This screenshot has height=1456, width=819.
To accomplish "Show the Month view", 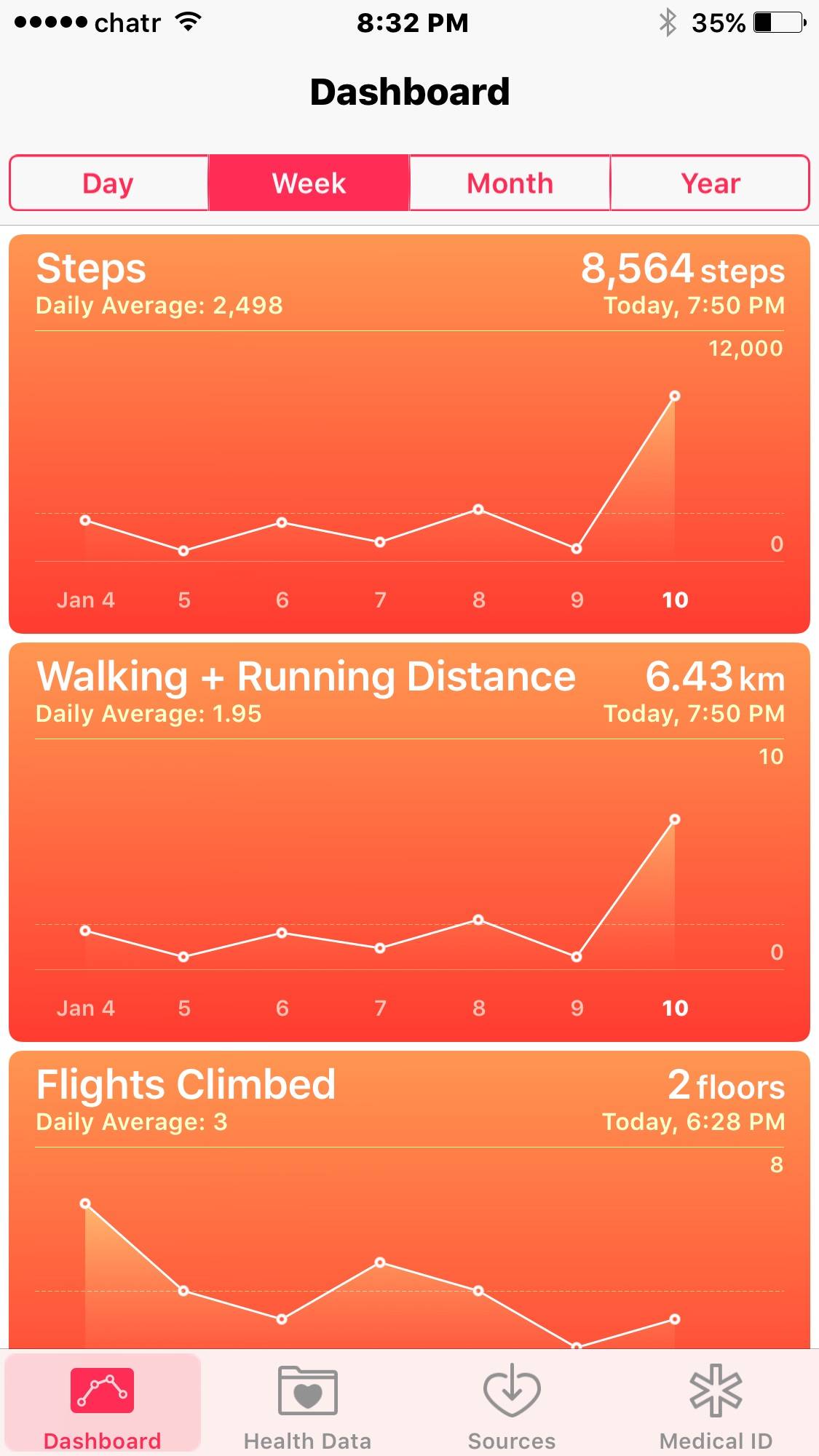I will 510,183.
